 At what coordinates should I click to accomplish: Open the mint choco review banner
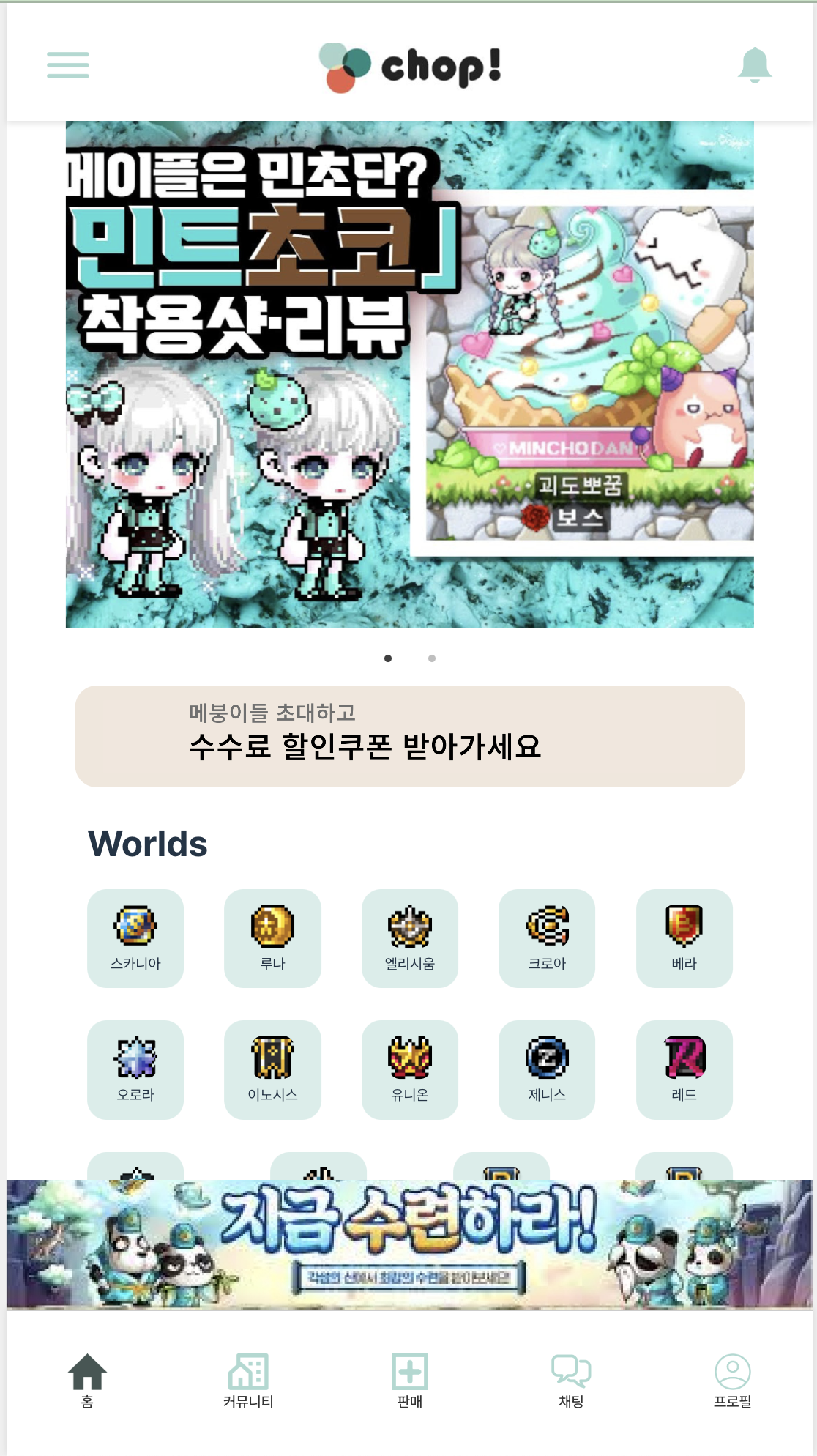point(409,374)
